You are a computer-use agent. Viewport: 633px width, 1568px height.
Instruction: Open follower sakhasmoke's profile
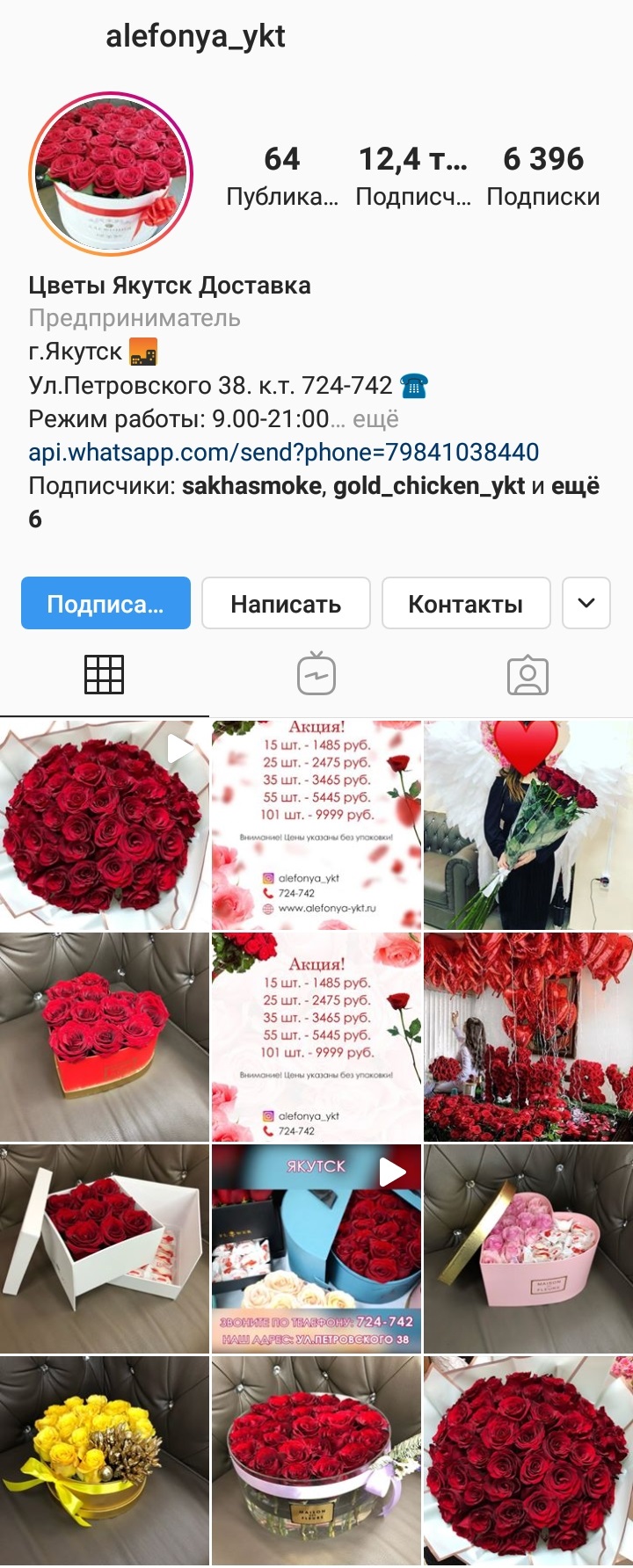(252, 486)
